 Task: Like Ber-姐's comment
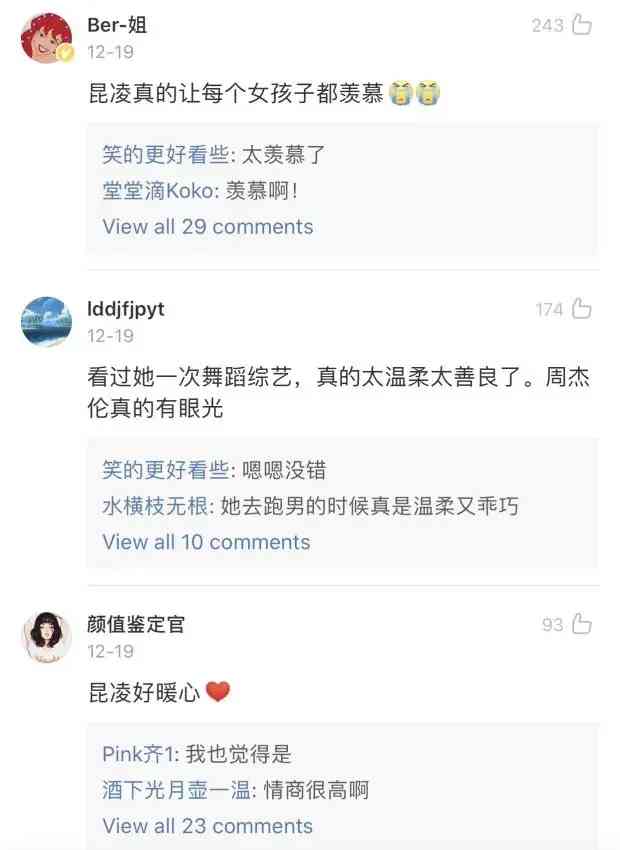coord(582,25)
